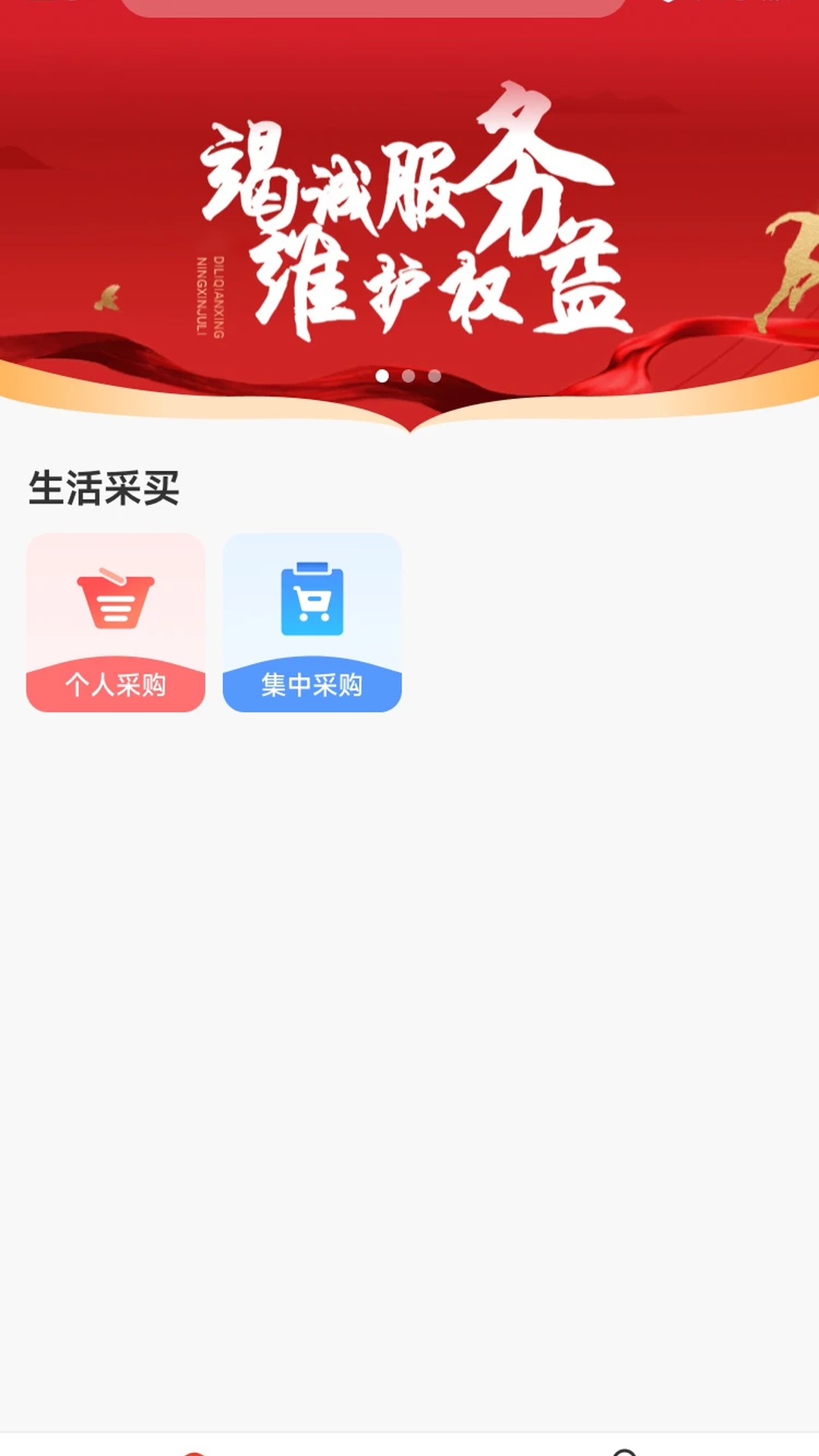Screen dimensions: 819x1456
Task: Open 集中采购 by tapping its blue card
Action: point(312,622)
